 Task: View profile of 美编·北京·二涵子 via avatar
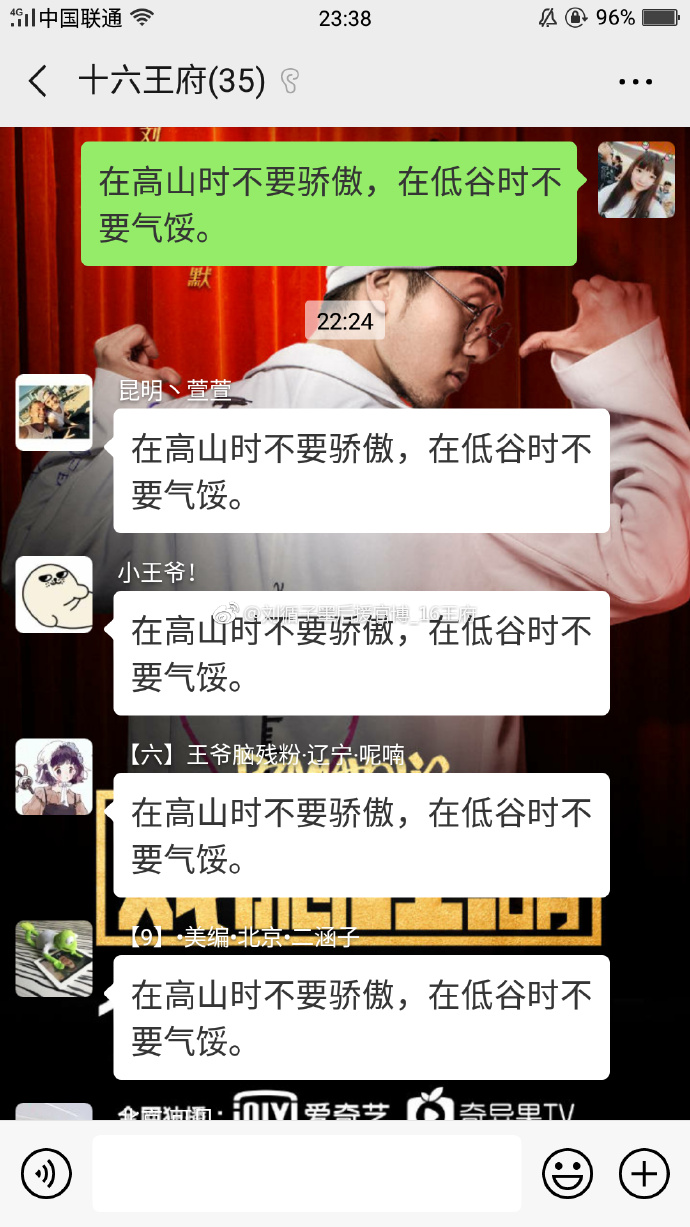click(54, 959)
